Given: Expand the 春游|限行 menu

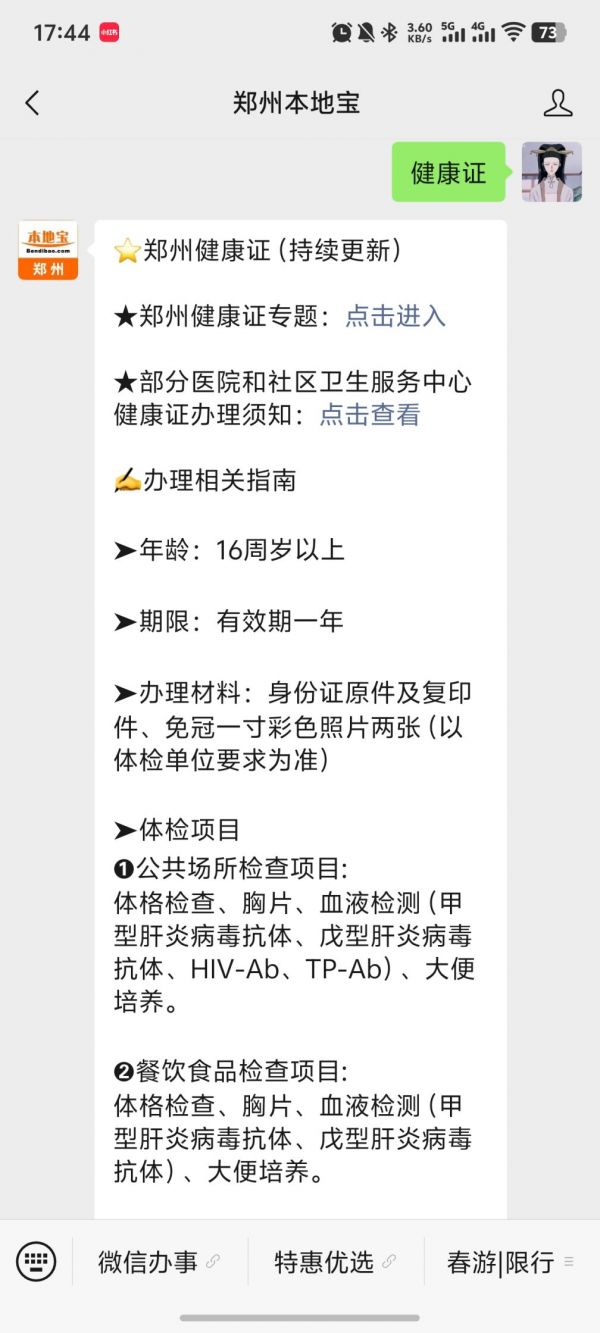Looking at the screenshot, I should pos(510,1262).
